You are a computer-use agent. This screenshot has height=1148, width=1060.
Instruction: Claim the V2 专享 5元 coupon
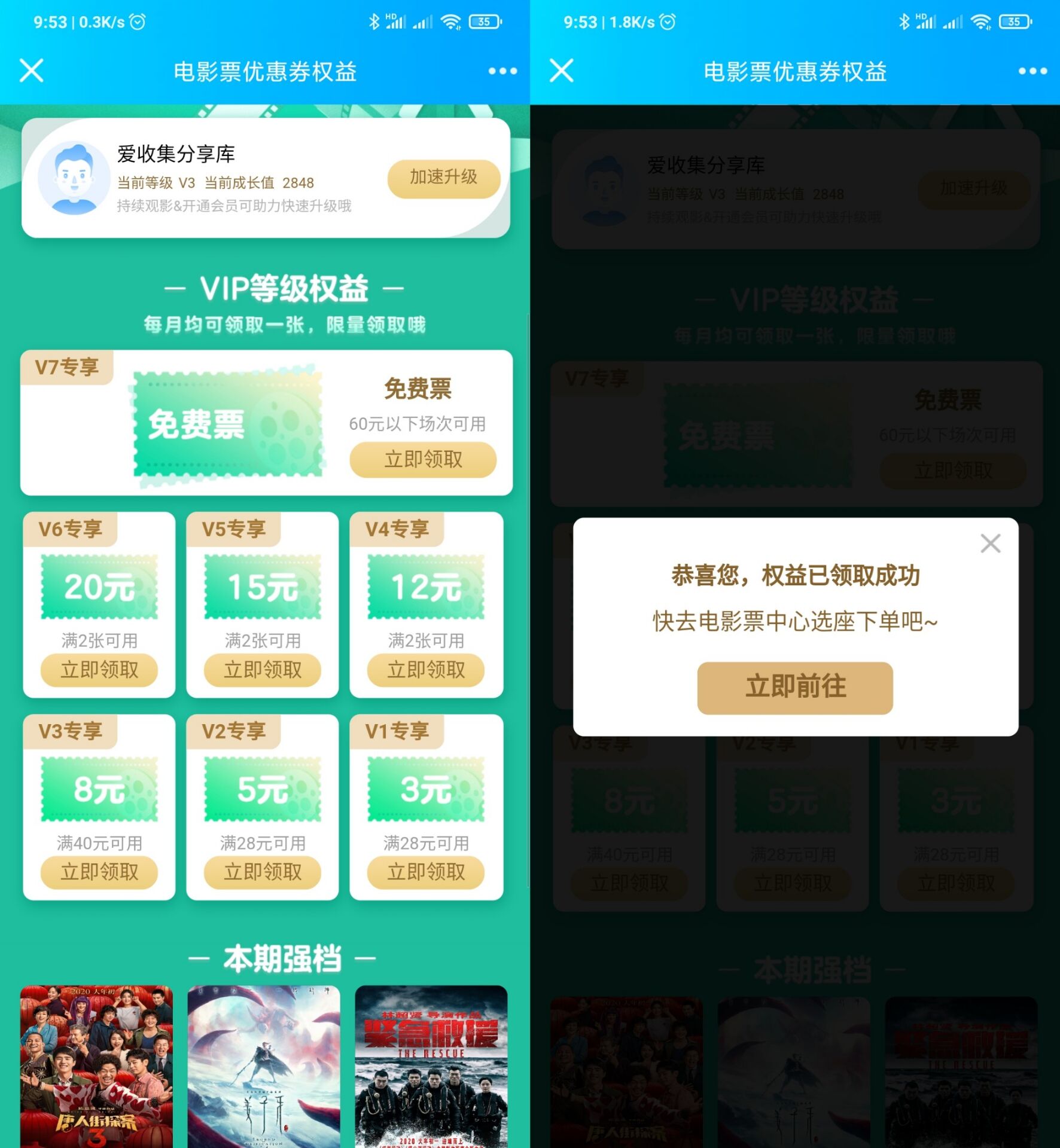point(263,872)
